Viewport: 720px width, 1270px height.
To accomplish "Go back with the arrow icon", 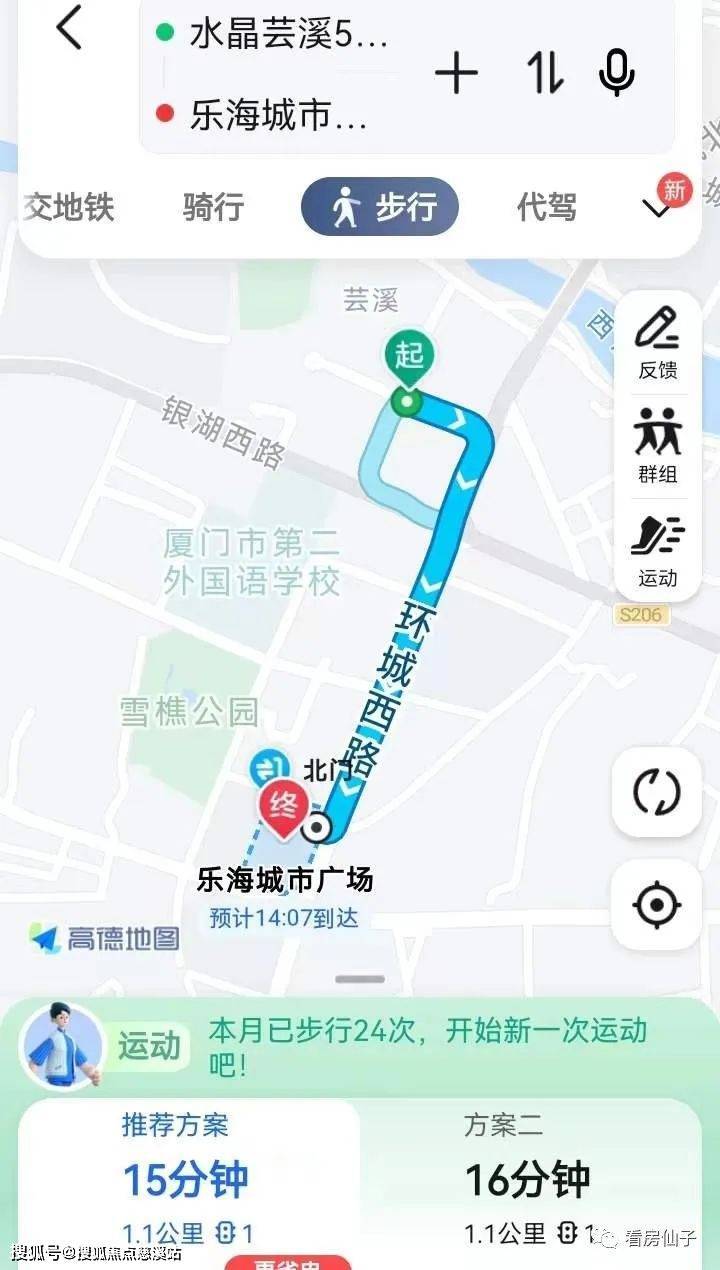I will pyautogui.click(x=68, y=28).
